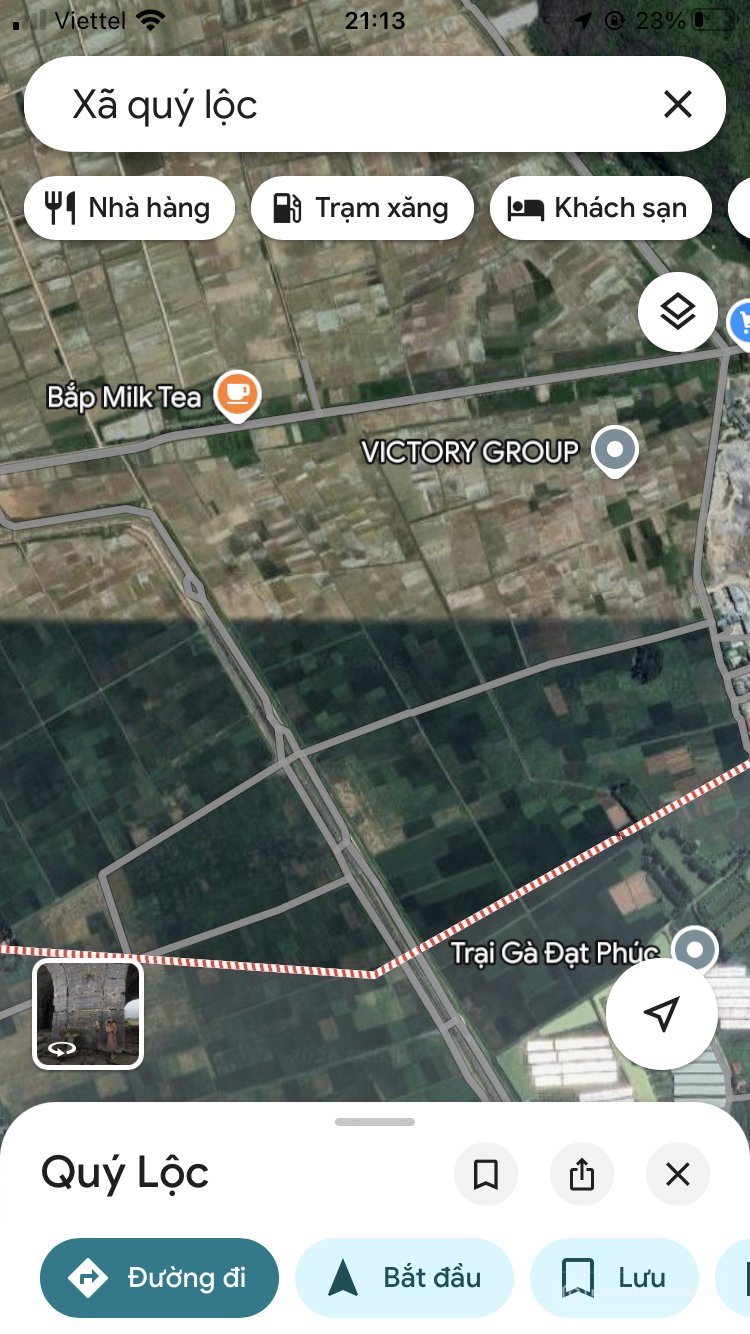Expand the bottom sheet handle

tap(375, 1122)
